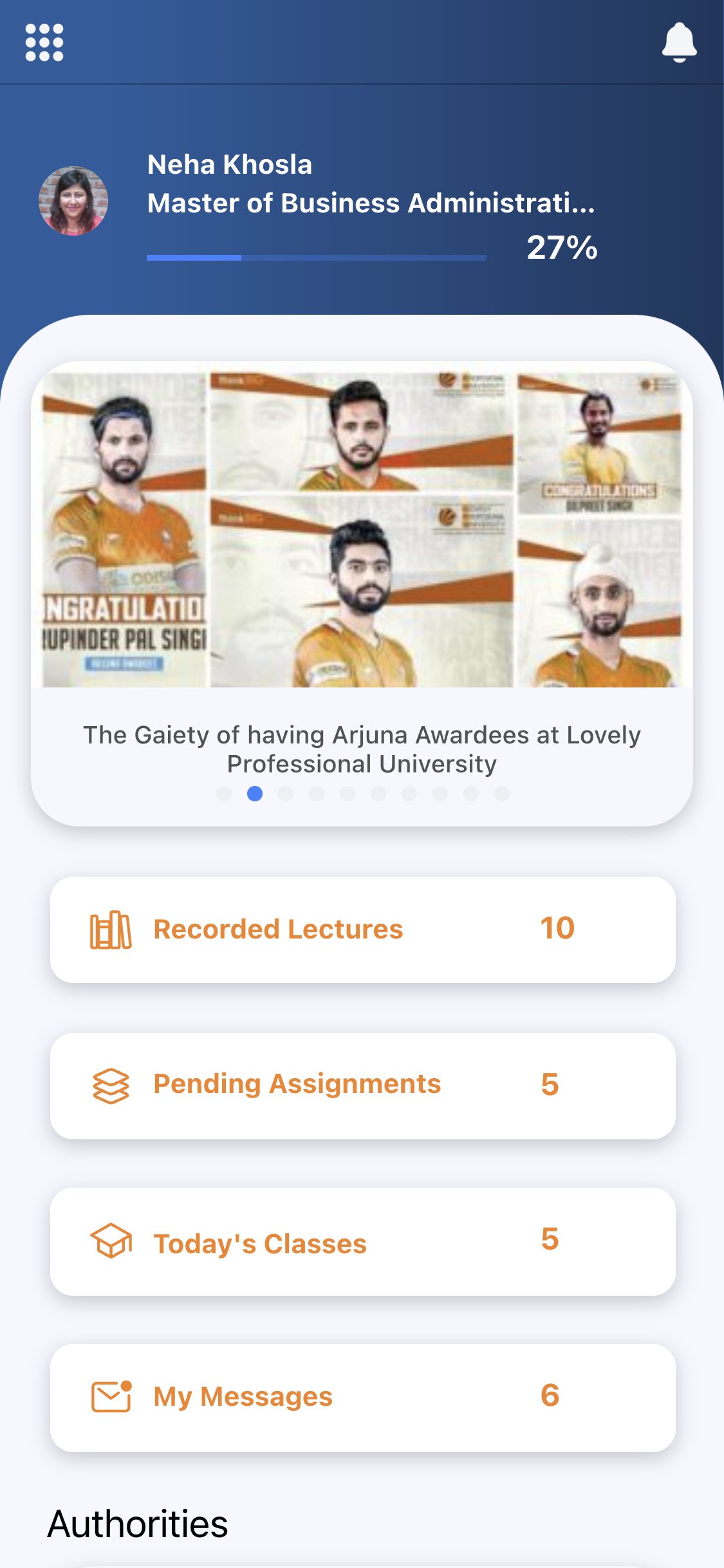Select the last carousel dot
724x1568 pixels.
(x=501, y=794)
